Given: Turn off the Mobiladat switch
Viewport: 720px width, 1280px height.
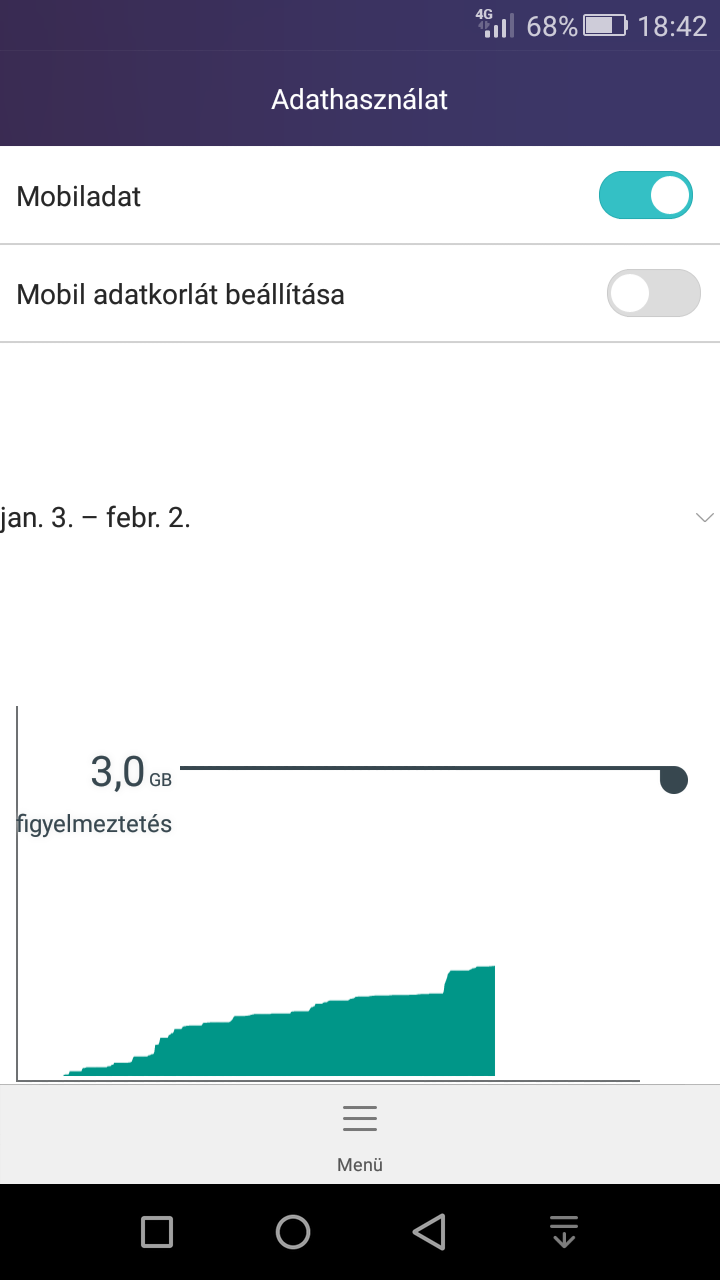Looking at the screenshot, I should pos(645,196).
